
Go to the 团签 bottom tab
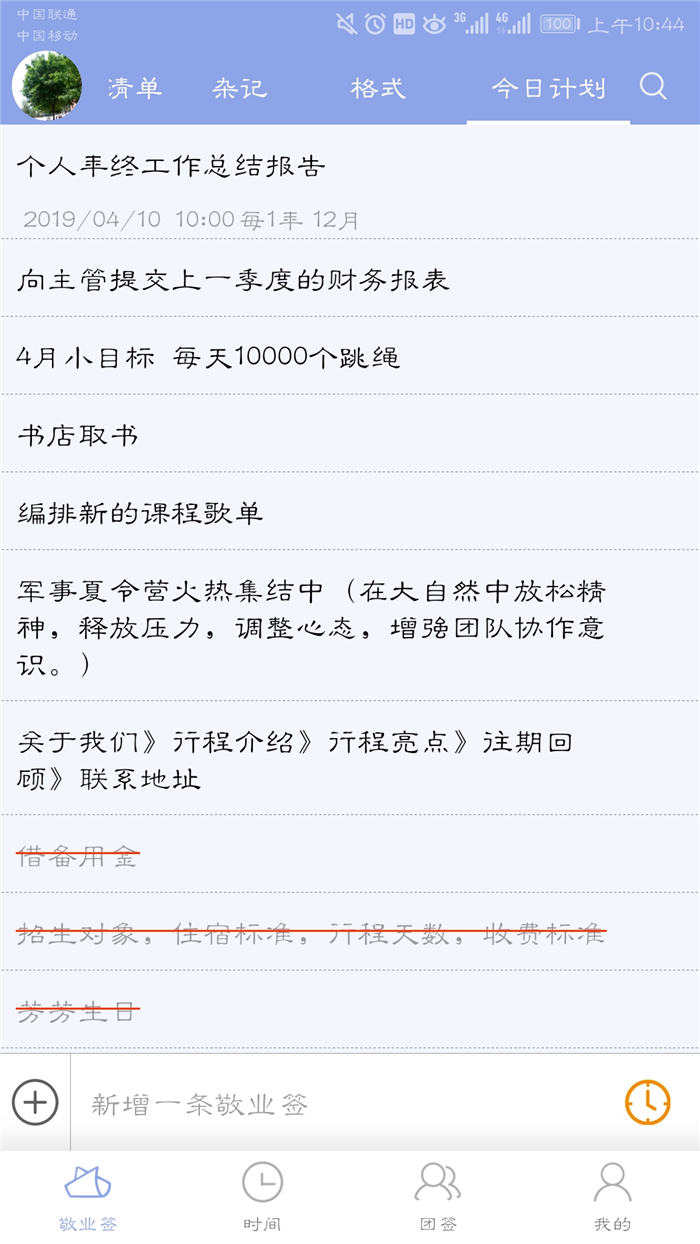click(x=438, y=1194)
